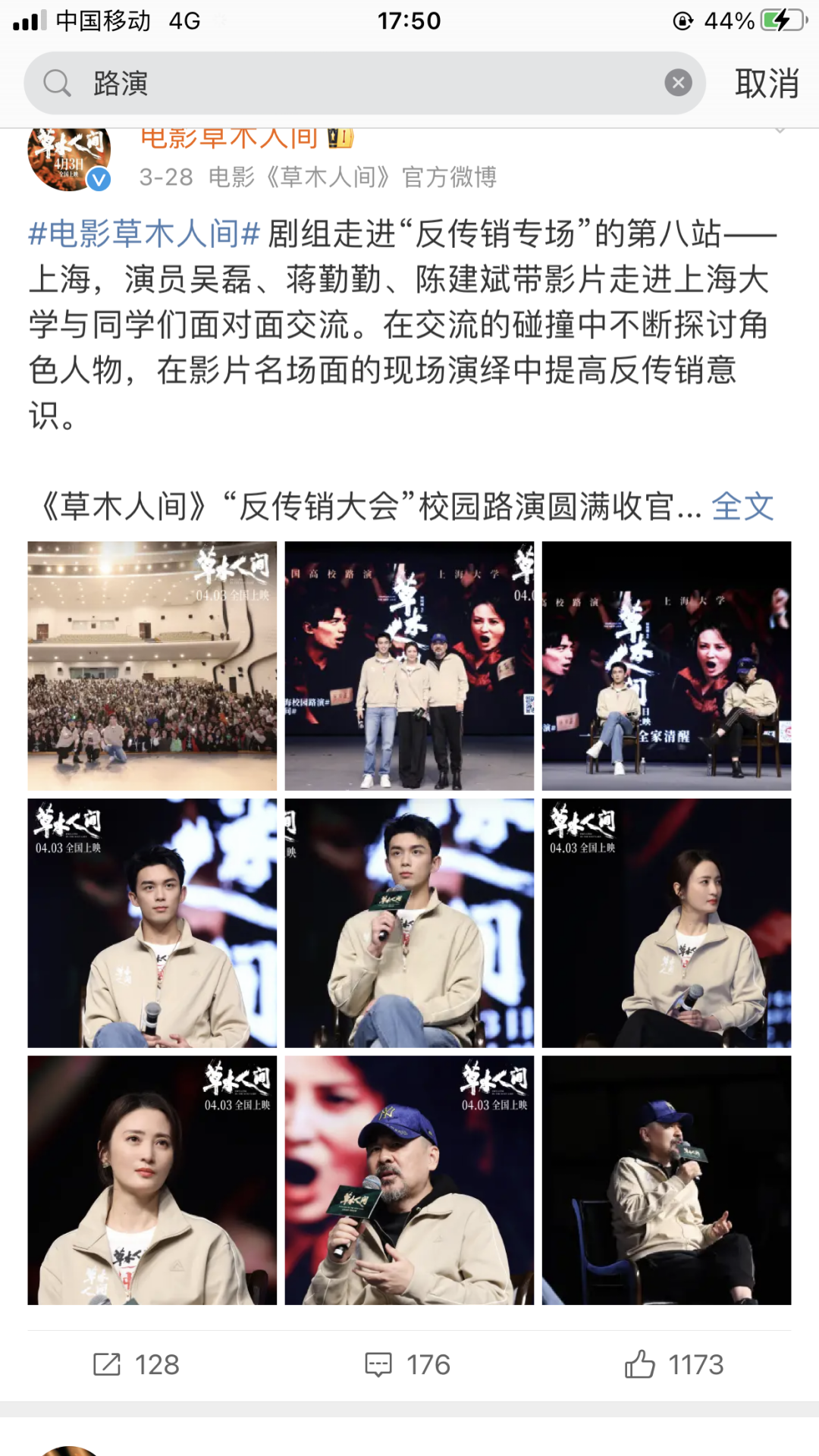Open the 176 comments on this post
The image size is (819, 1456).
[408, 1365]
